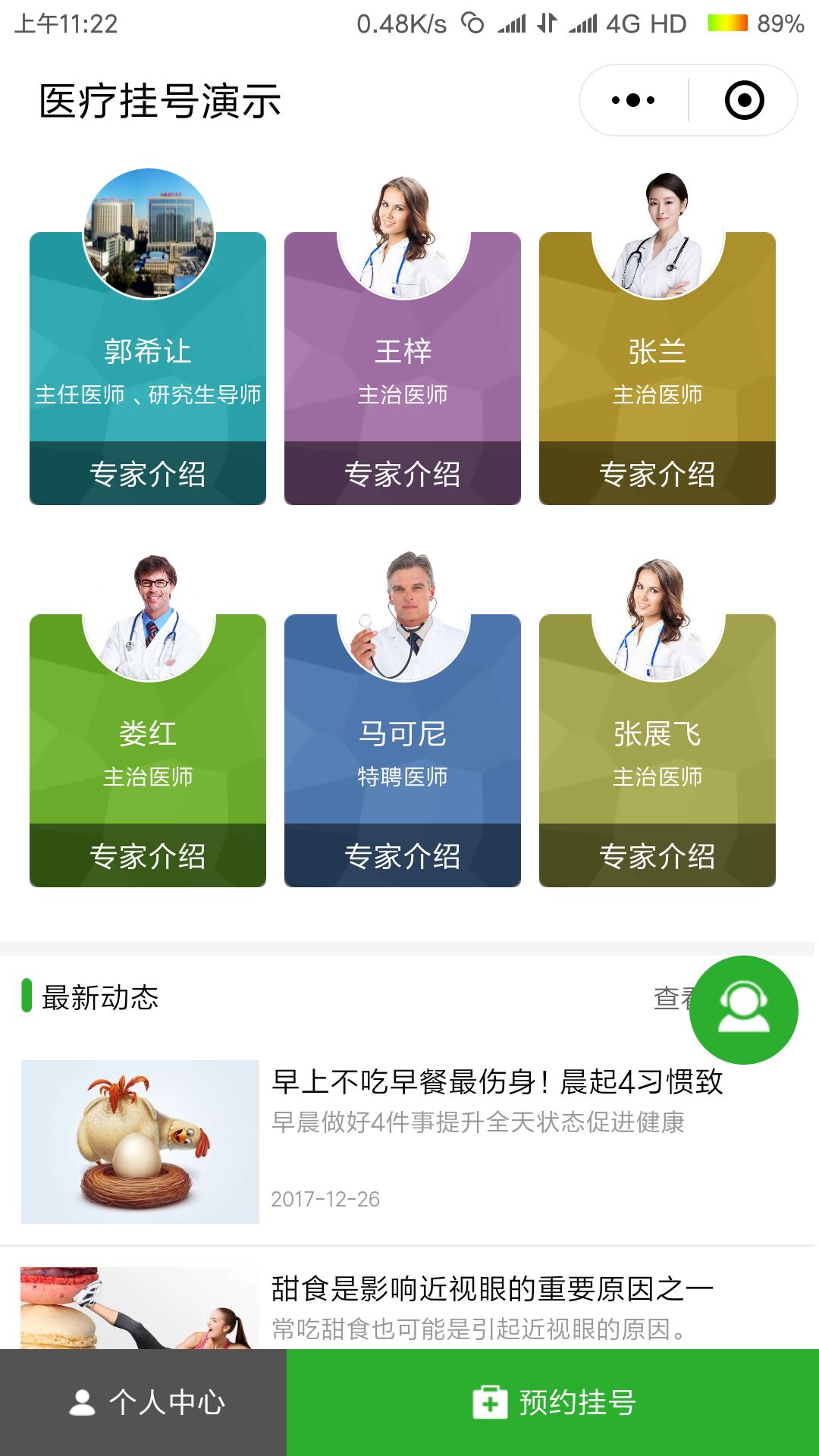Tap 预约挂号 to book an appointment

tap(554, 1403)
